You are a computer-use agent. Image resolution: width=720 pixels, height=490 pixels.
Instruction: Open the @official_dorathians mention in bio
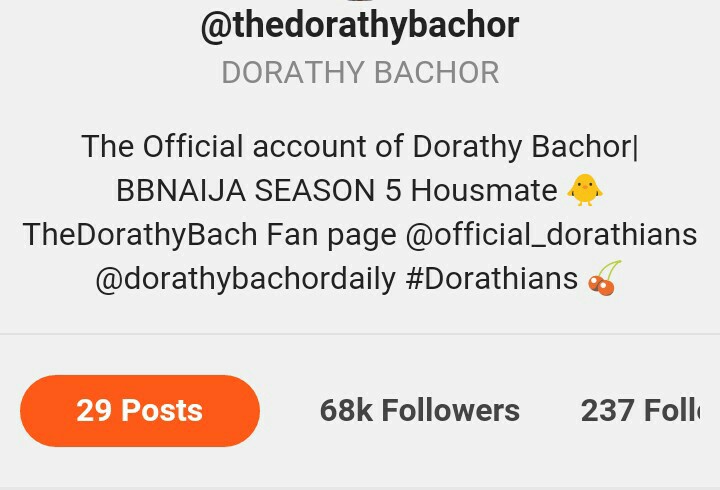coord(551,235)
